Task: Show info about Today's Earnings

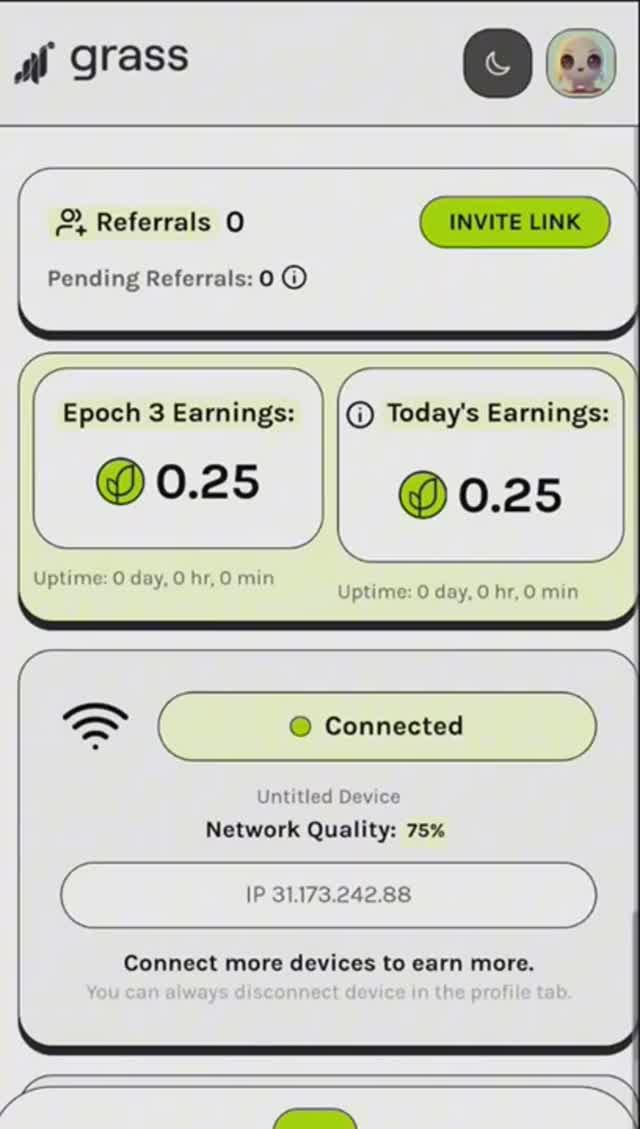Action: (x=361, y=415)
